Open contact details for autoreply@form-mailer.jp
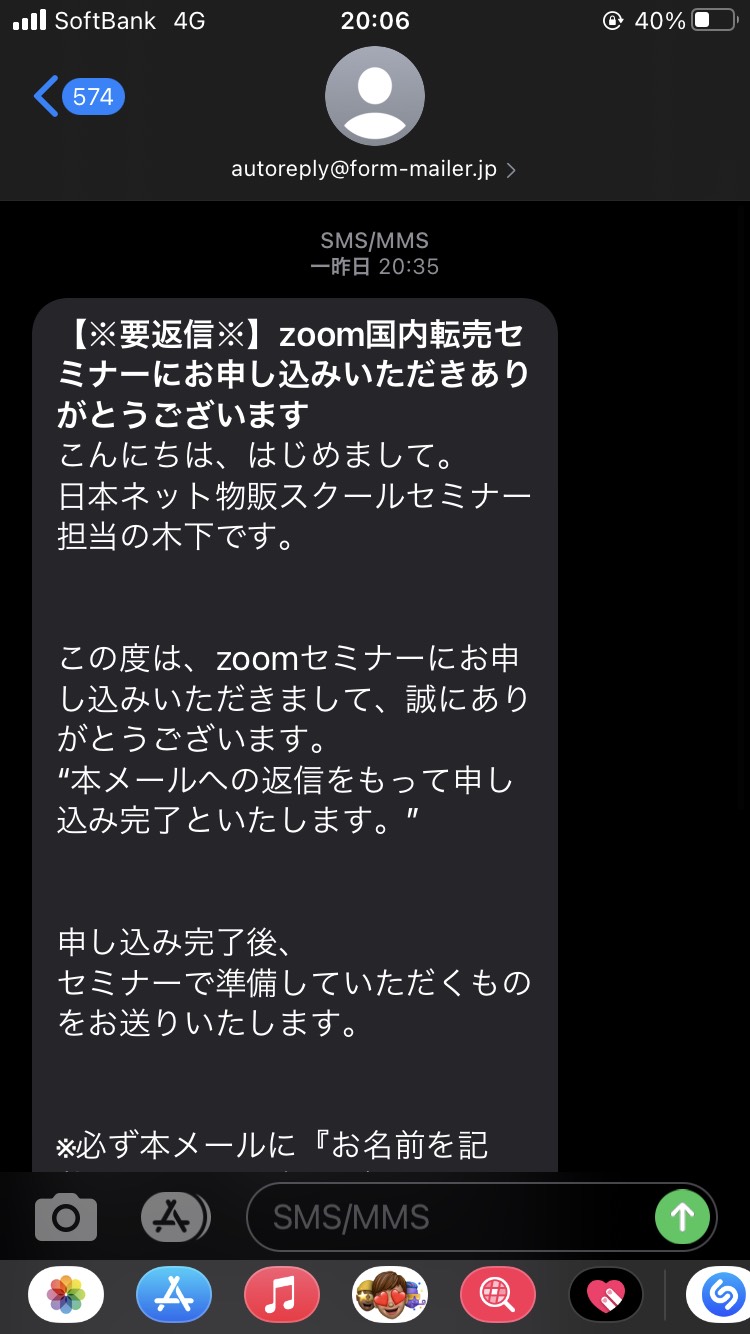The width and height of the screenshot is (750, 1334). (x=374, y=169)
